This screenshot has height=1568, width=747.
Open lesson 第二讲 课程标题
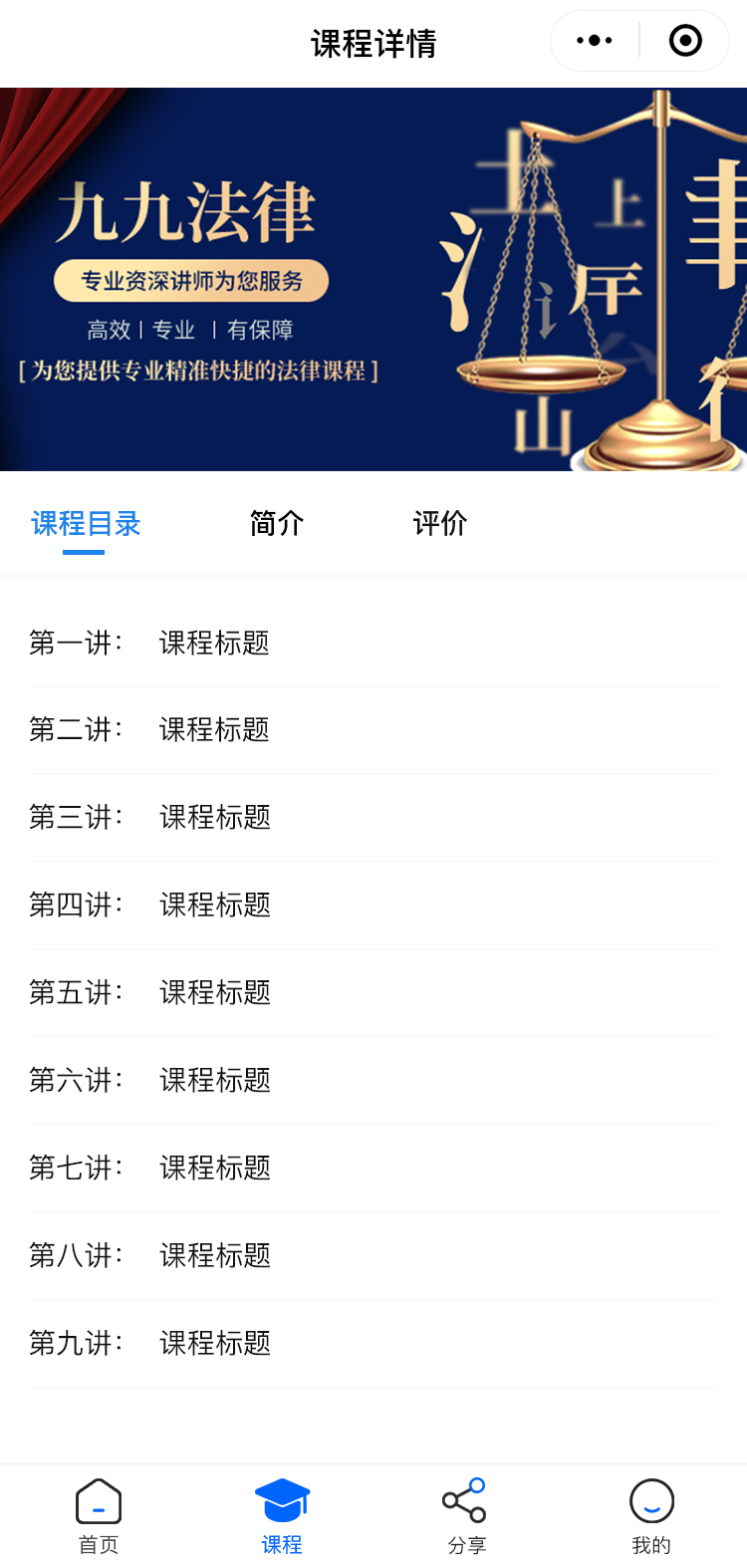click(x=214, y=730)
